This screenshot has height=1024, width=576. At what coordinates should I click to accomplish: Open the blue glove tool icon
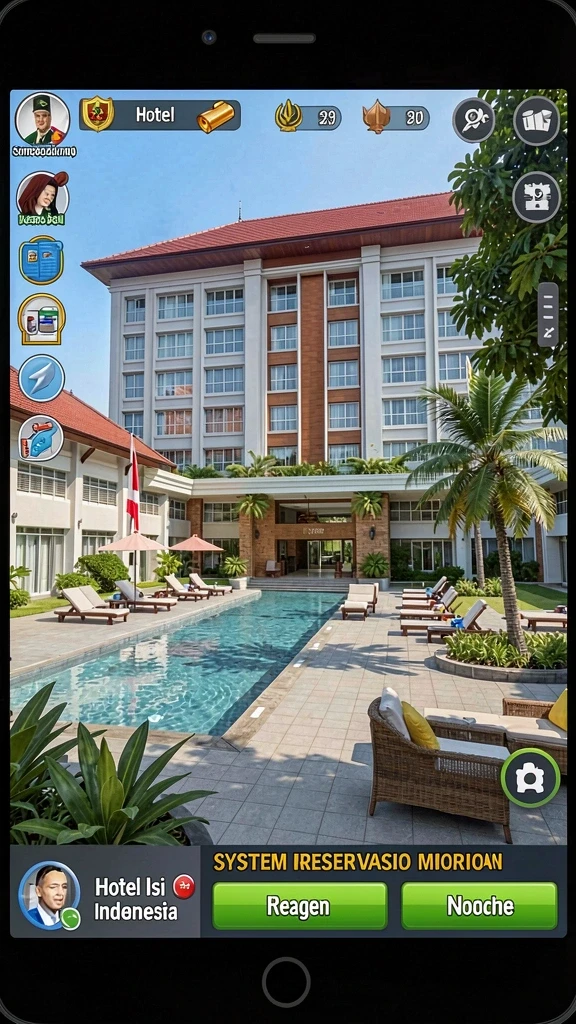click(x=41, y=438)
